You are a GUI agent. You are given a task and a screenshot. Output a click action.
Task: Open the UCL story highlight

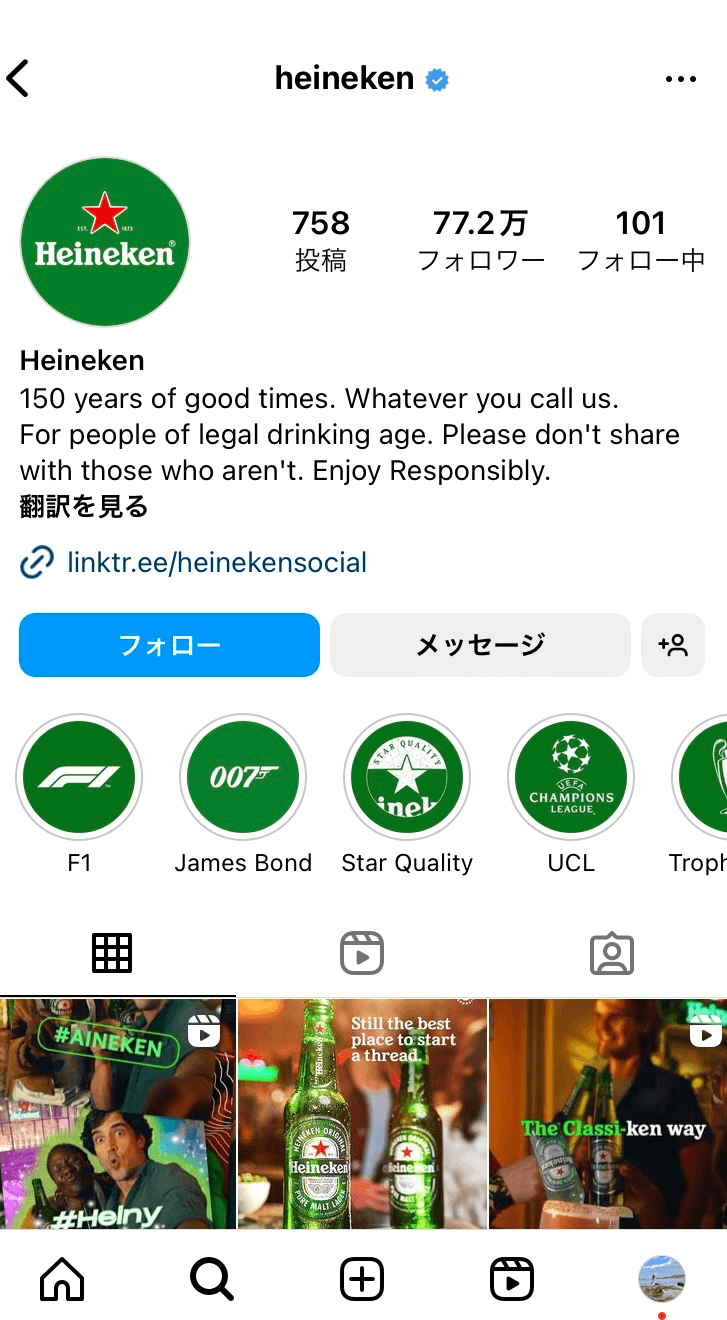(571, 777)
